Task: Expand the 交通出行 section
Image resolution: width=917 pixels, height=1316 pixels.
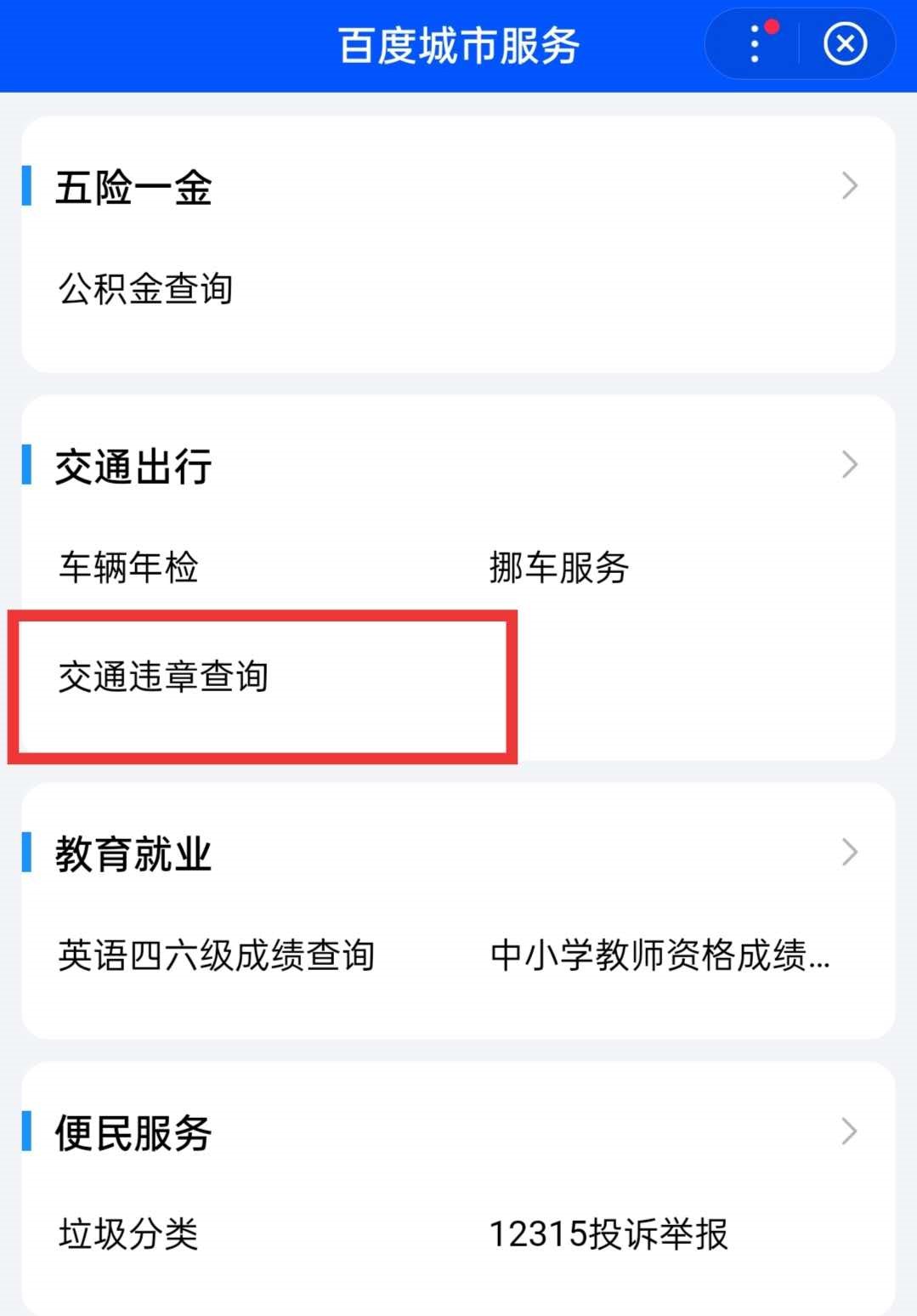Action: click(849, 465)
